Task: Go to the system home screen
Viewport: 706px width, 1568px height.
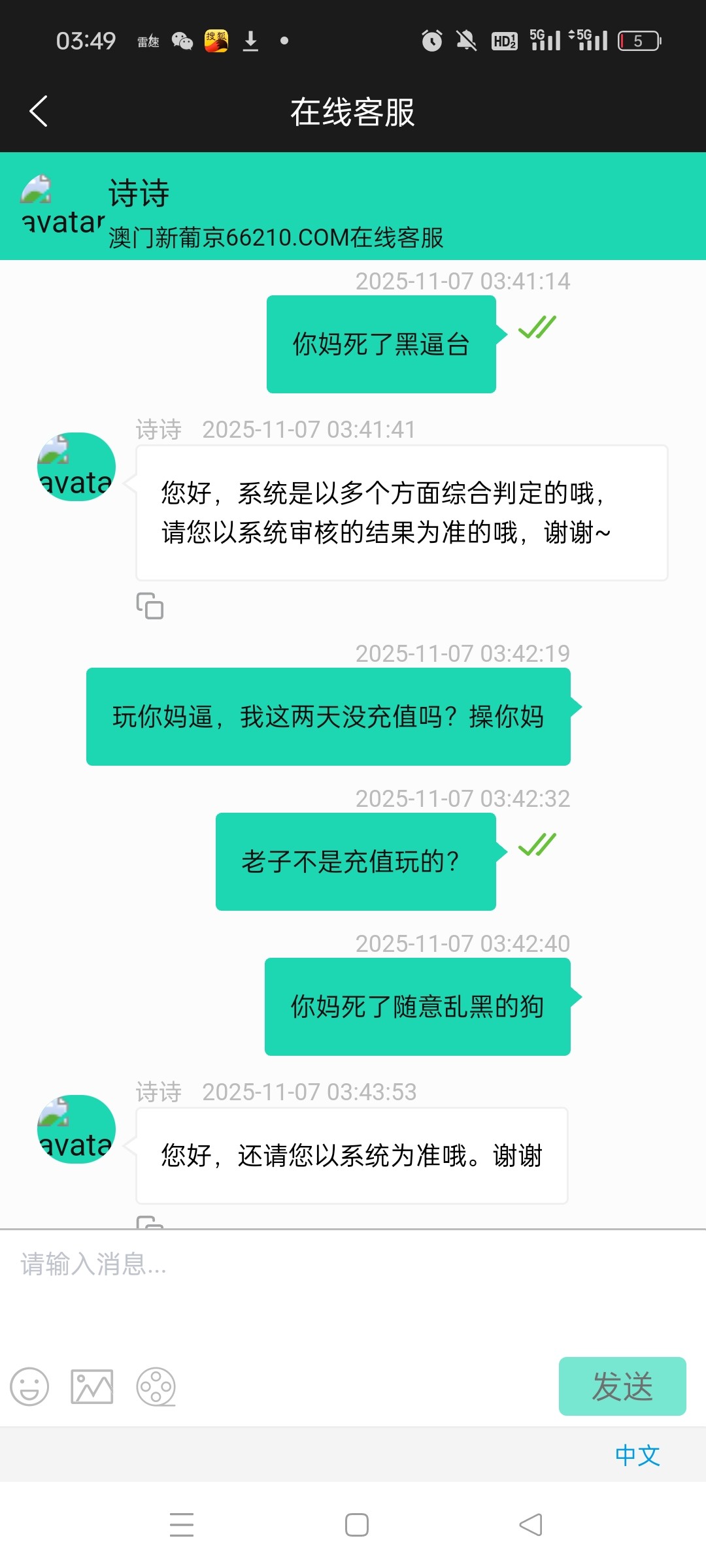Action: [x=357, y=1525]
